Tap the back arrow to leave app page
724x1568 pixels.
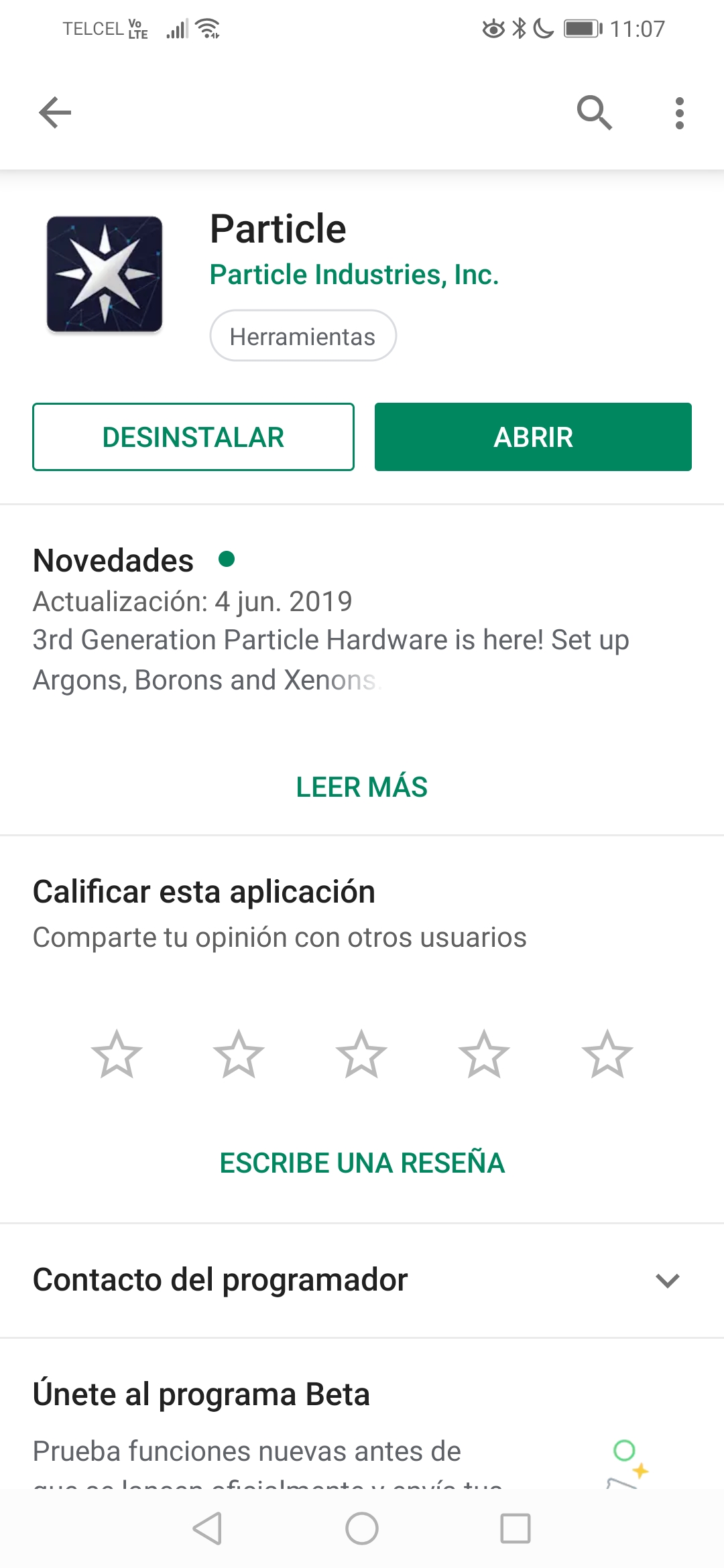coord(55,113)
